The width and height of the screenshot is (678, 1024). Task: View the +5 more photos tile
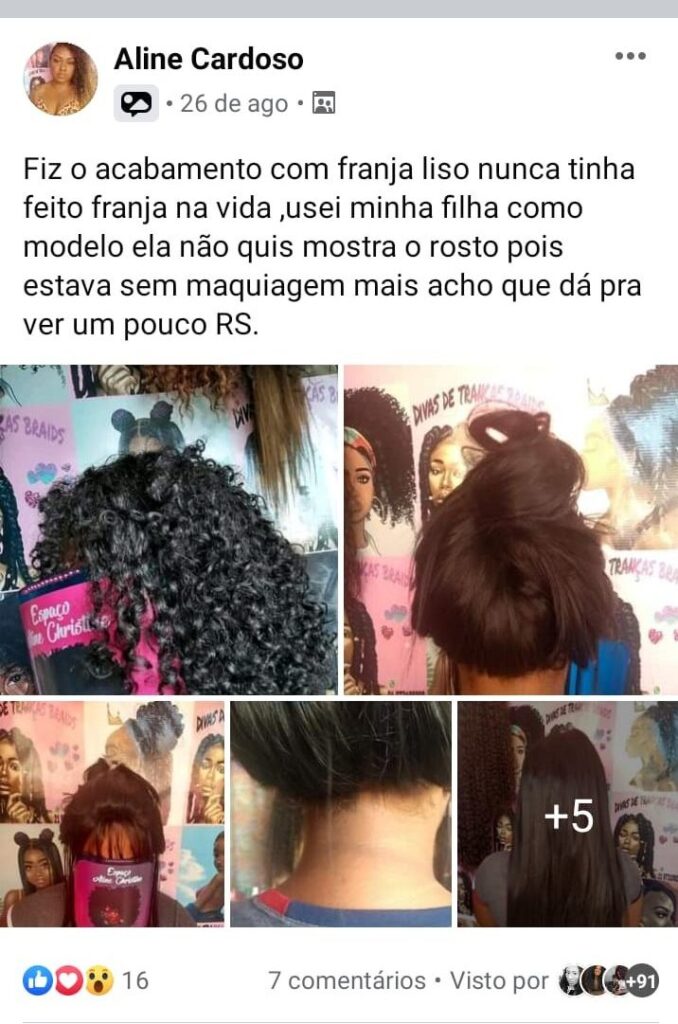point(568,813)
